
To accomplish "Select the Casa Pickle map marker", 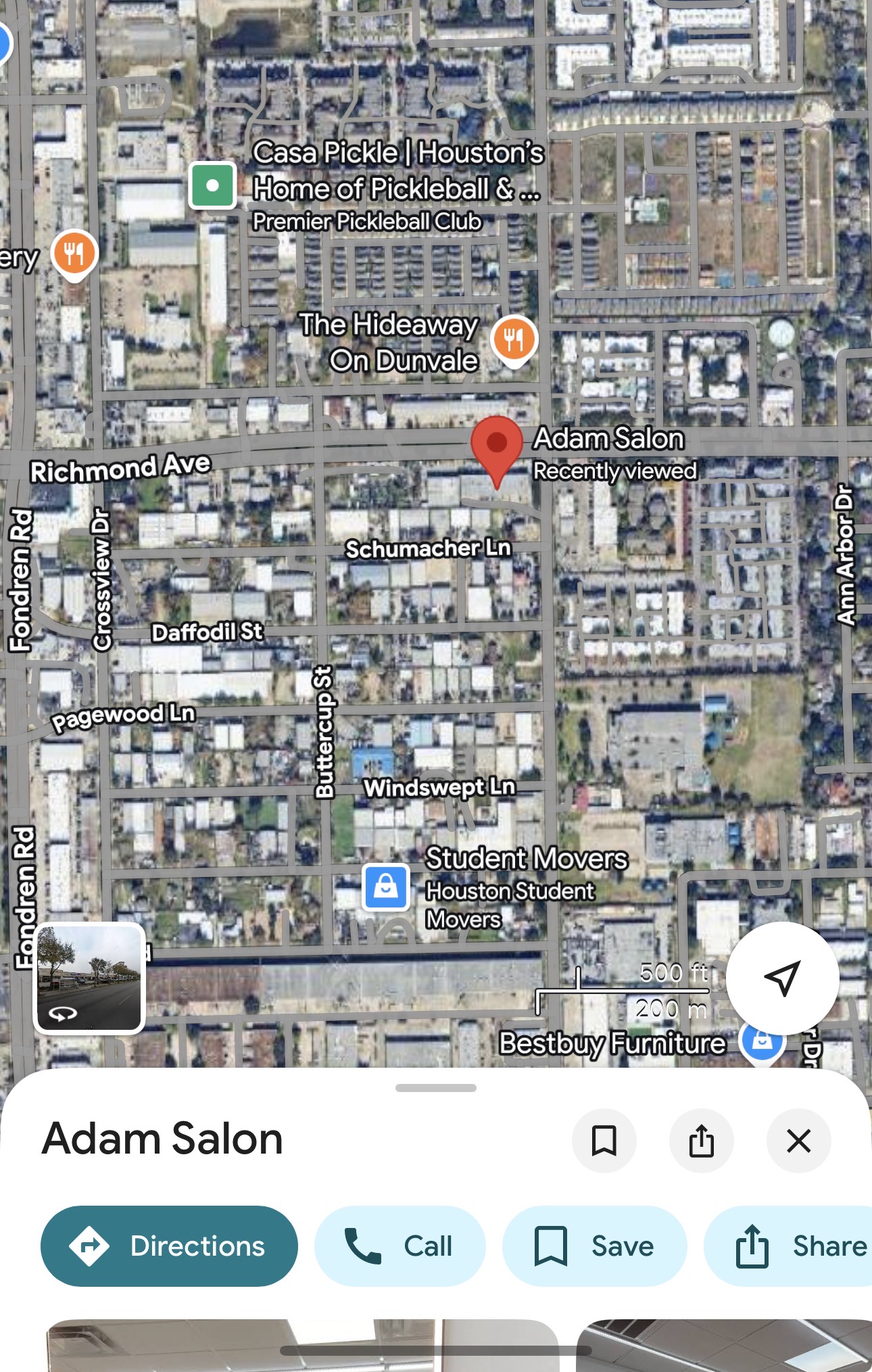I will coord(212,185).
